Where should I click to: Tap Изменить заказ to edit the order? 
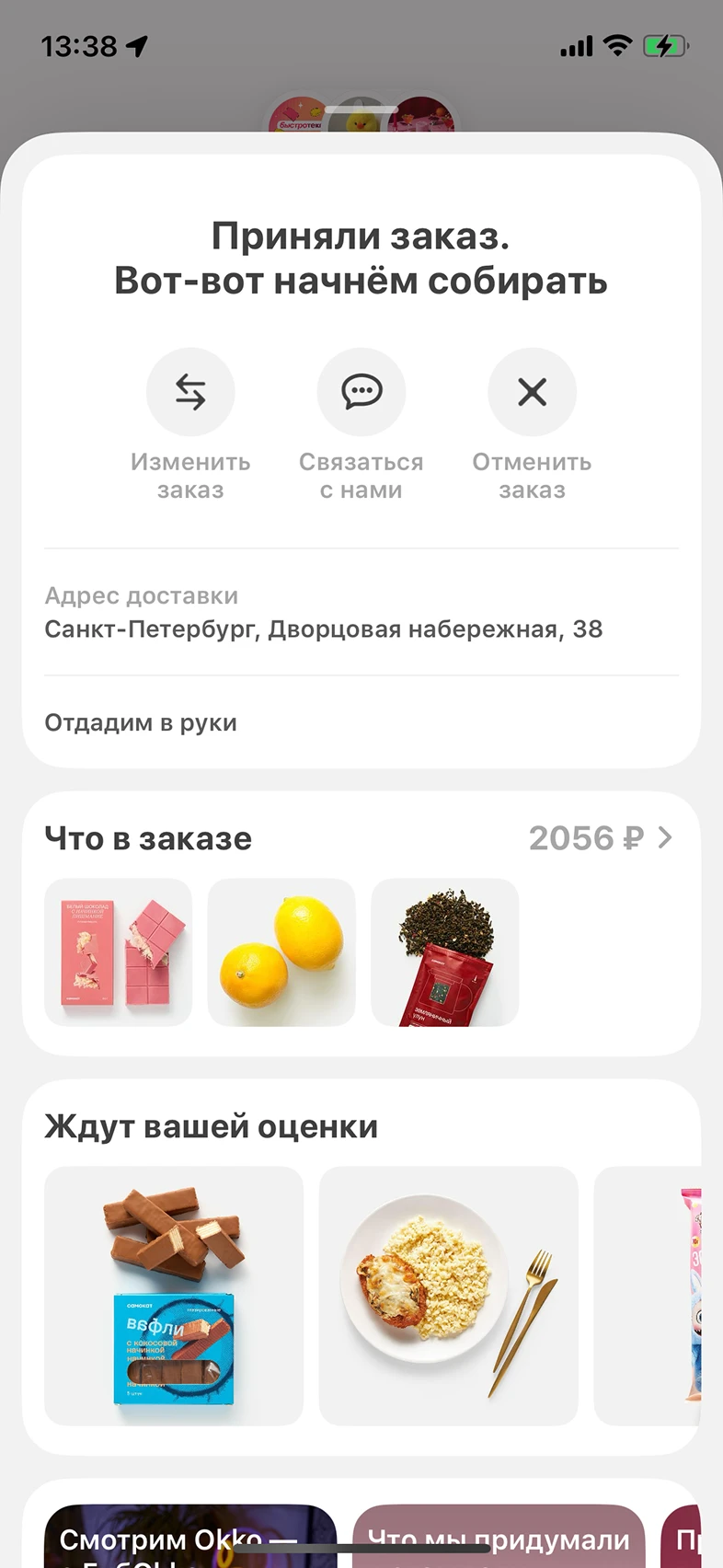click(x=190, y=393)
